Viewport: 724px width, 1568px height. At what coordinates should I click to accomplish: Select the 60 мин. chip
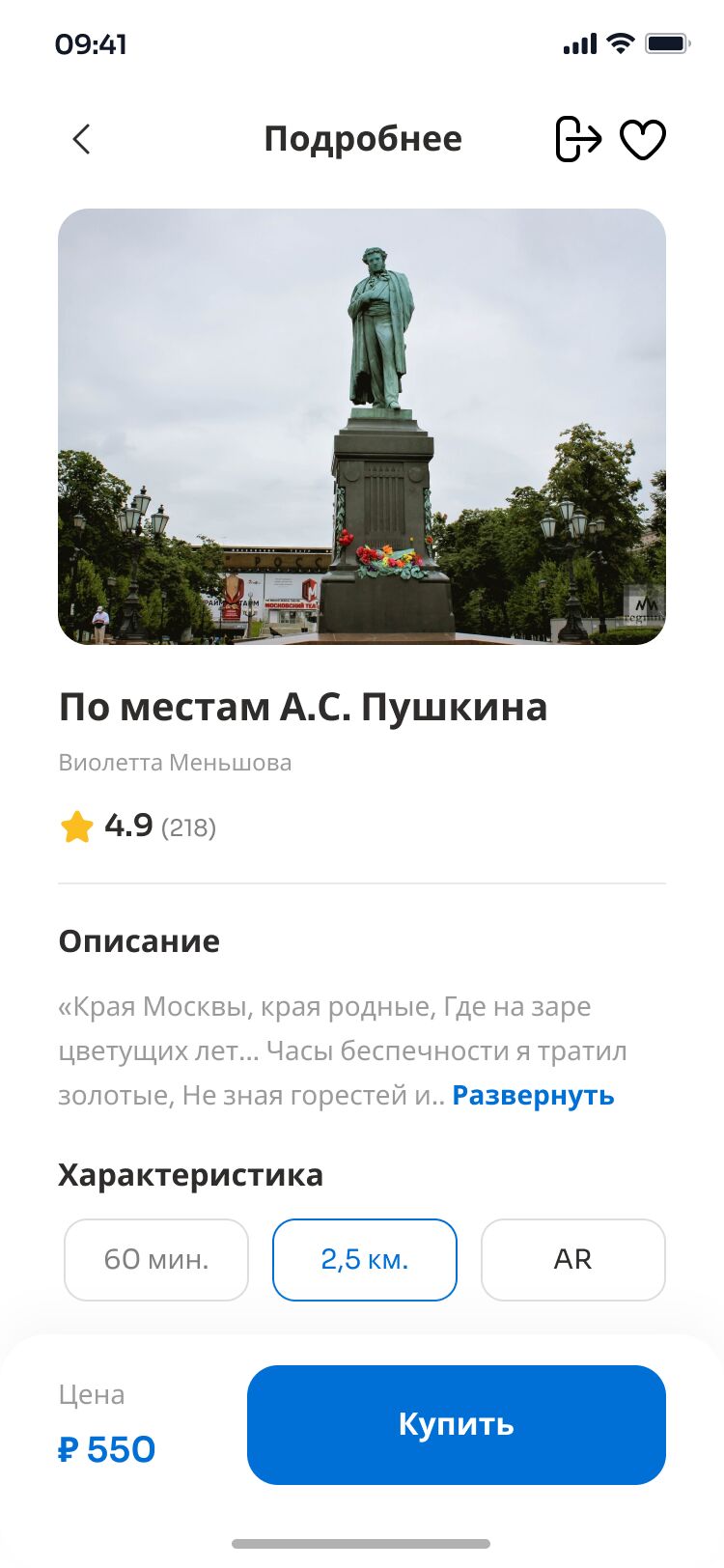coord(156,1259)
